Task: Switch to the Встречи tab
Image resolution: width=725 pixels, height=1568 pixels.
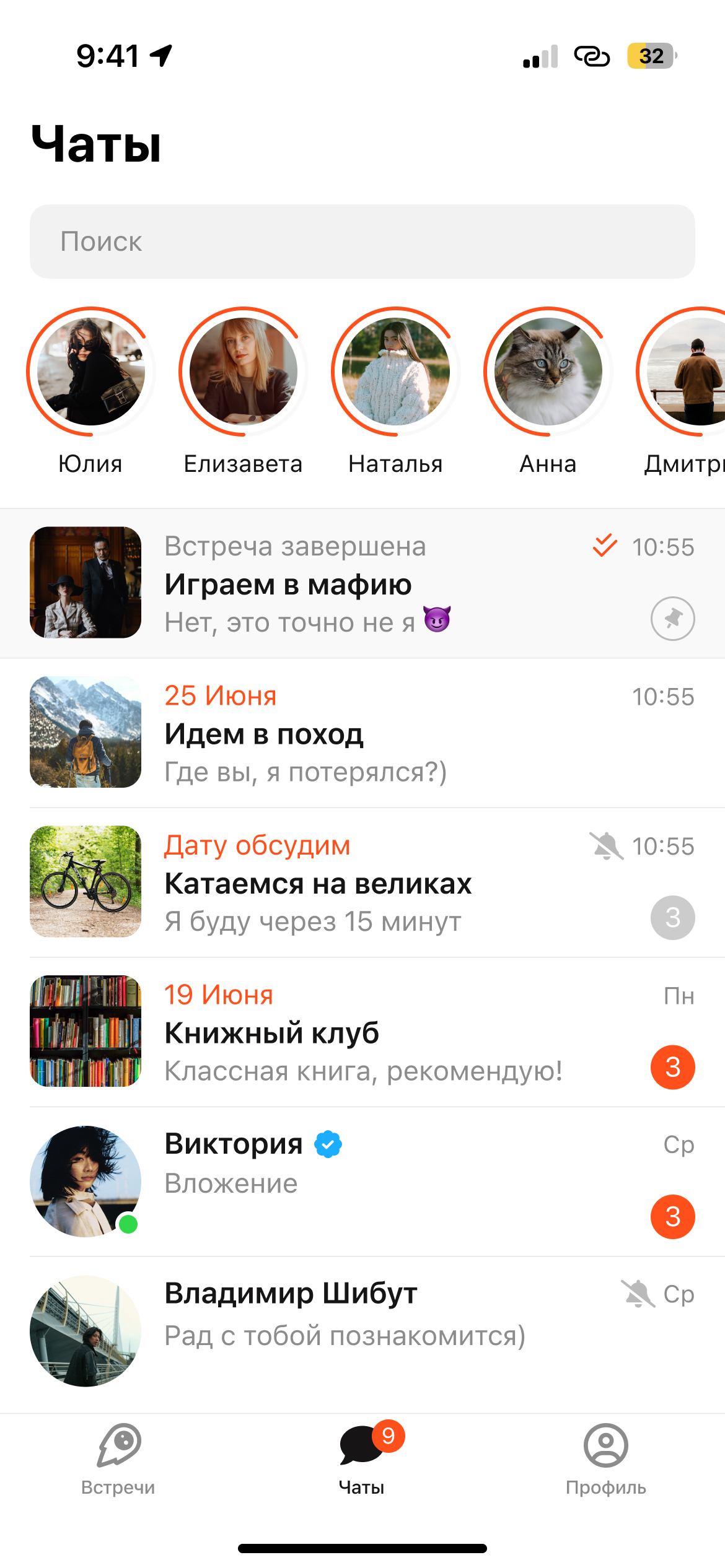Action: pyautogui.click(x=118, y=1459)
